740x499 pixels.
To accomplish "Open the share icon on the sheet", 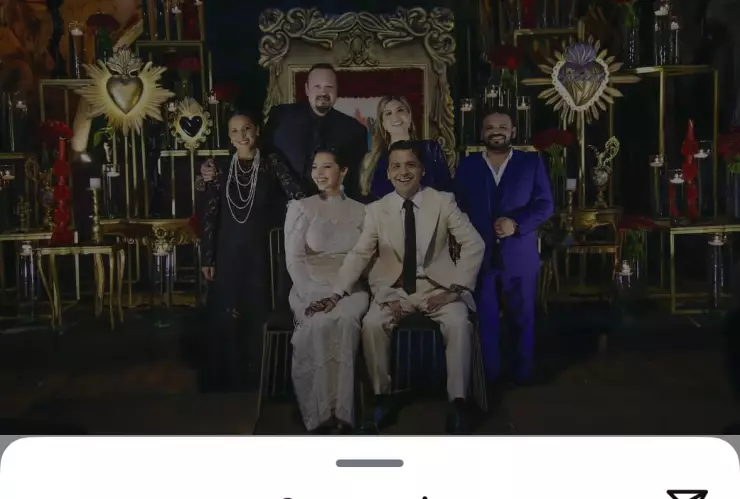I will (x=687, y=495).
